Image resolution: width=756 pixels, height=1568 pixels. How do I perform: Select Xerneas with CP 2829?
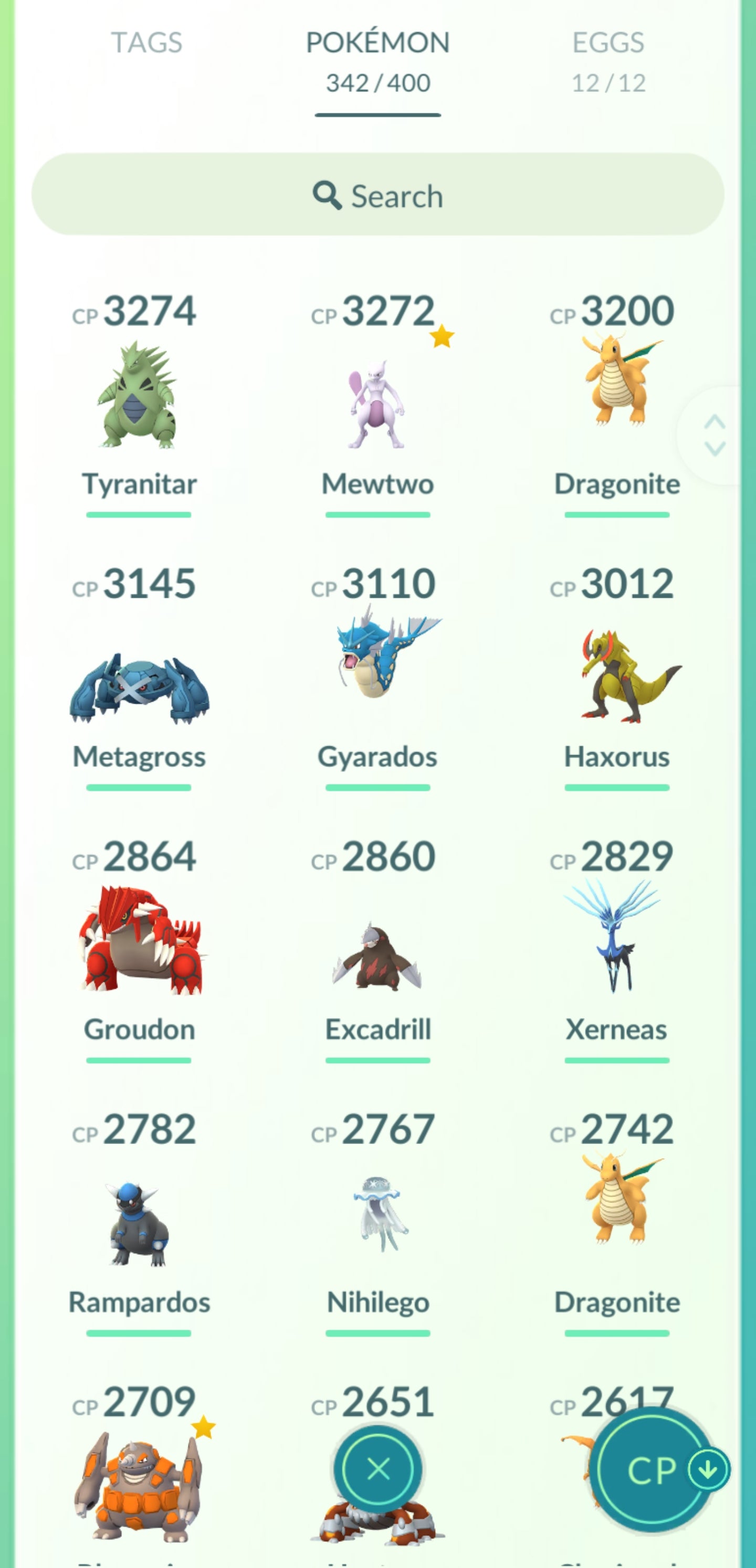tap(616, 937)
